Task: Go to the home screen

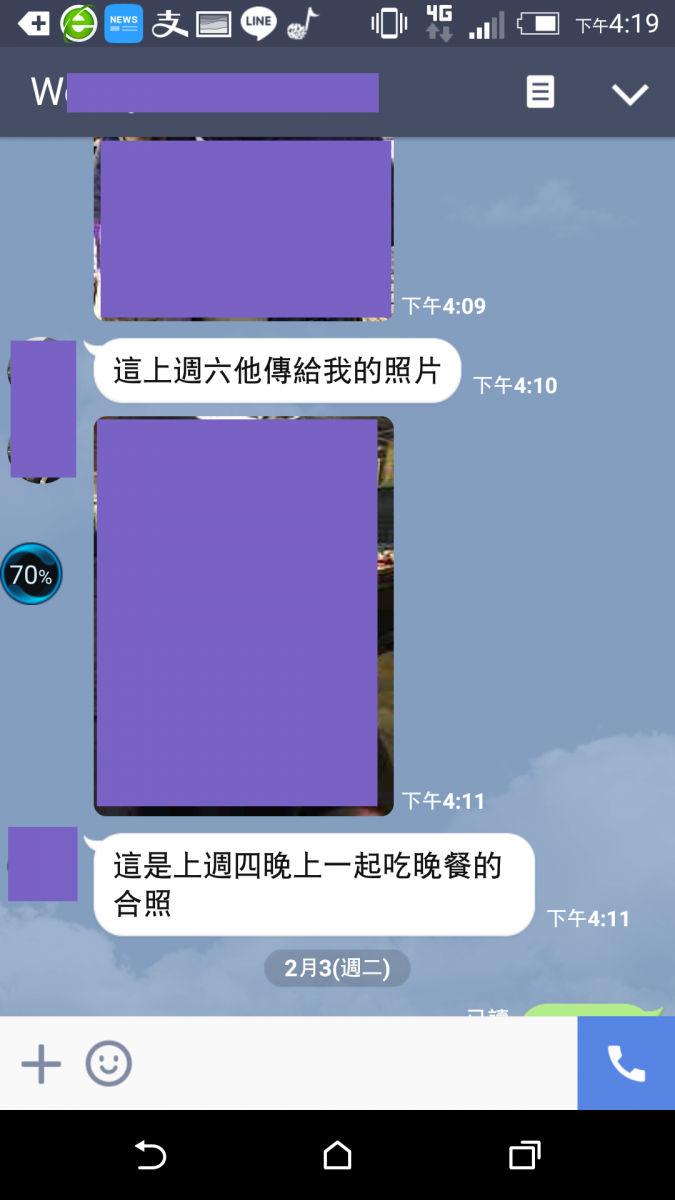Action: [338, 1156]
